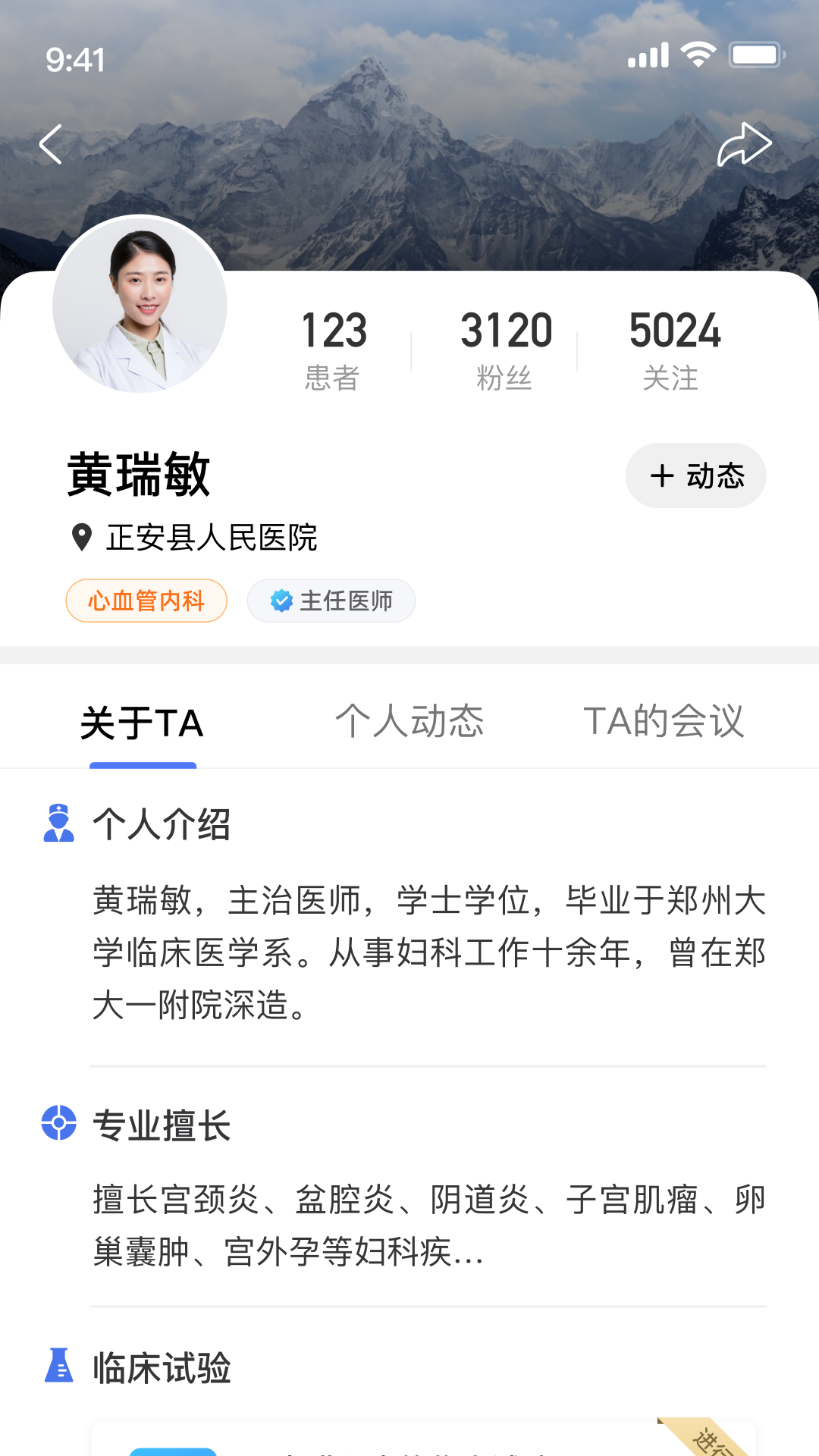Screen dimensions: 819x1456
Task: Tap the verified blue badge on 主任医师
Action: pos(281,600)
